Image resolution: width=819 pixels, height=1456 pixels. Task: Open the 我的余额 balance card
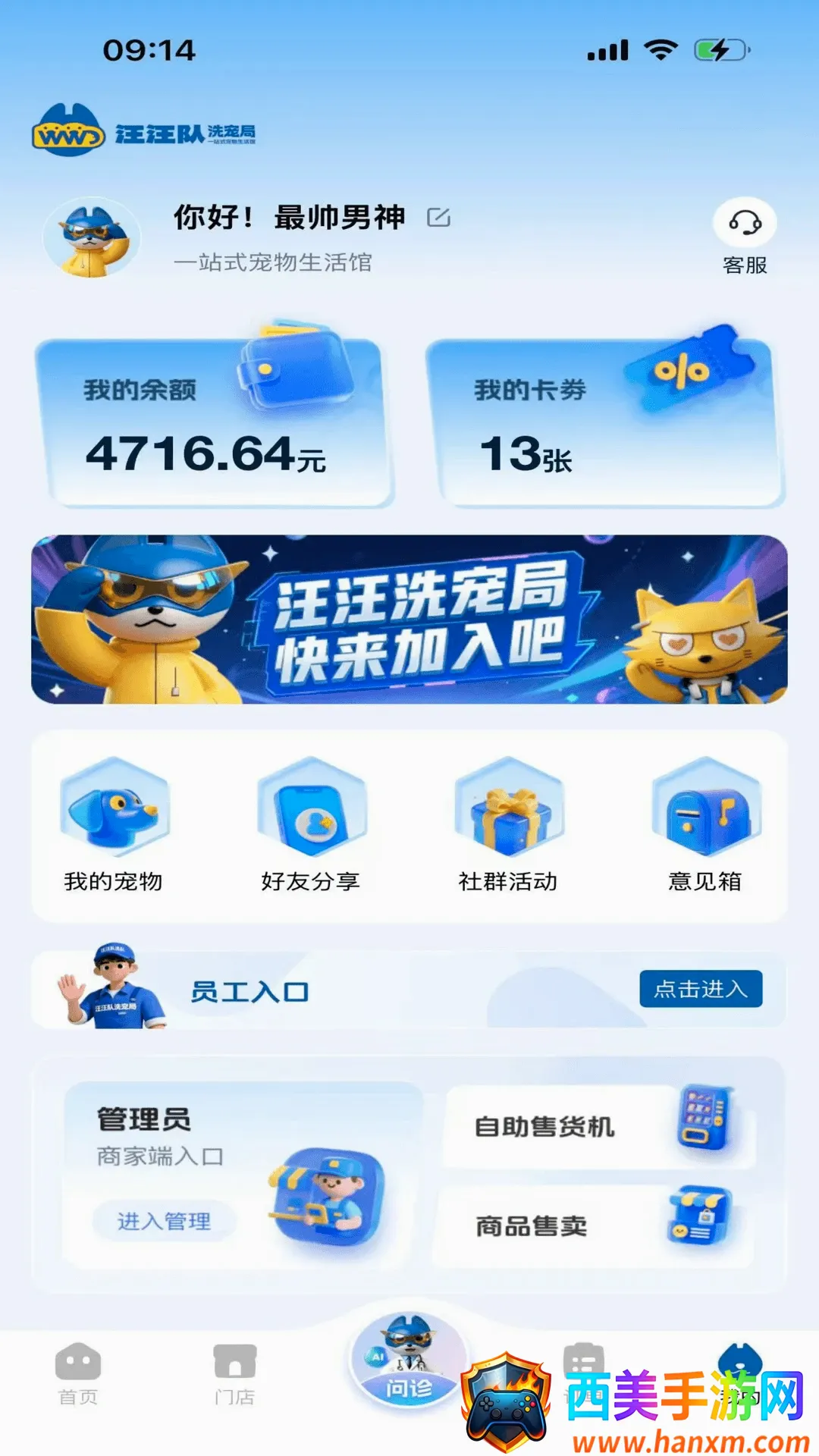click(214, 422)
